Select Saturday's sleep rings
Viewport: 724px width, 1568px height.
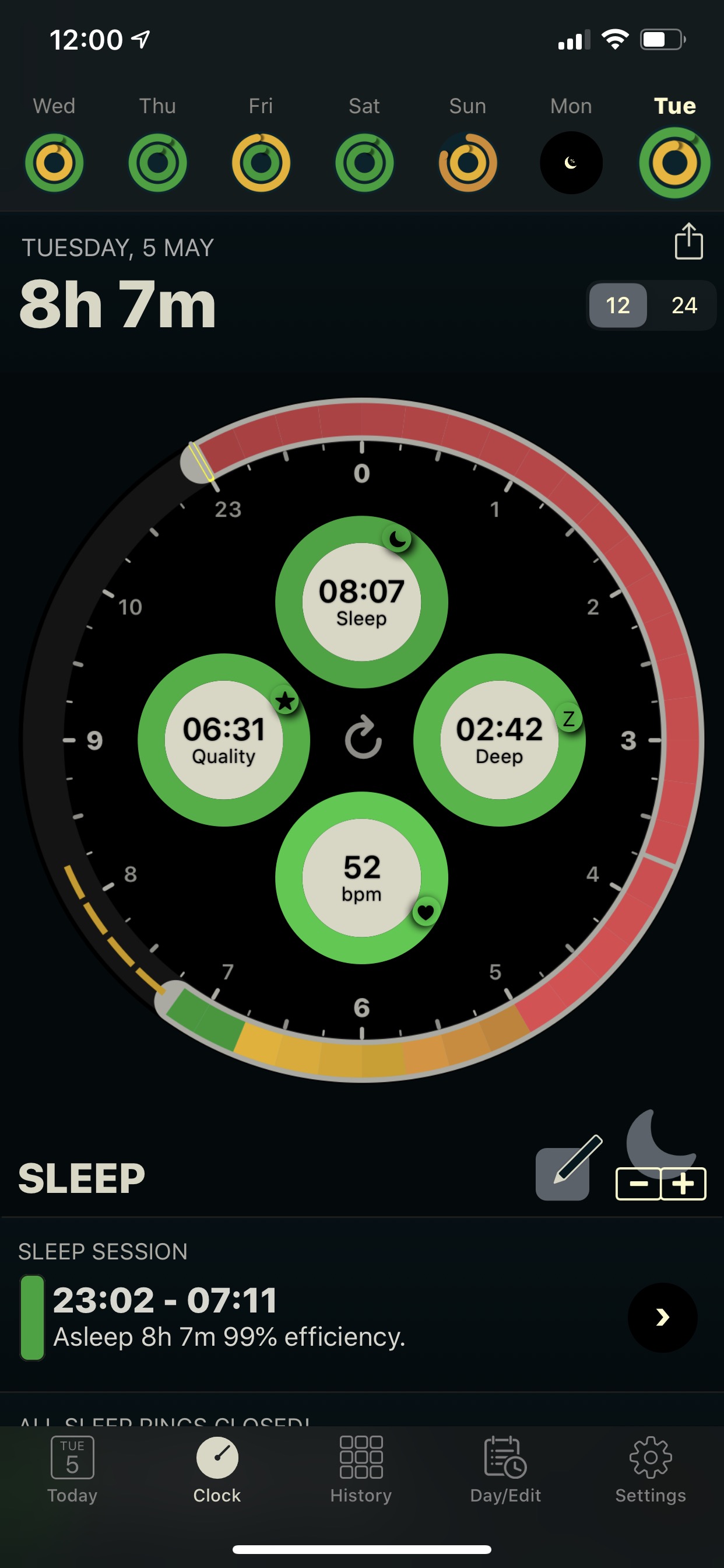point(364,163)
